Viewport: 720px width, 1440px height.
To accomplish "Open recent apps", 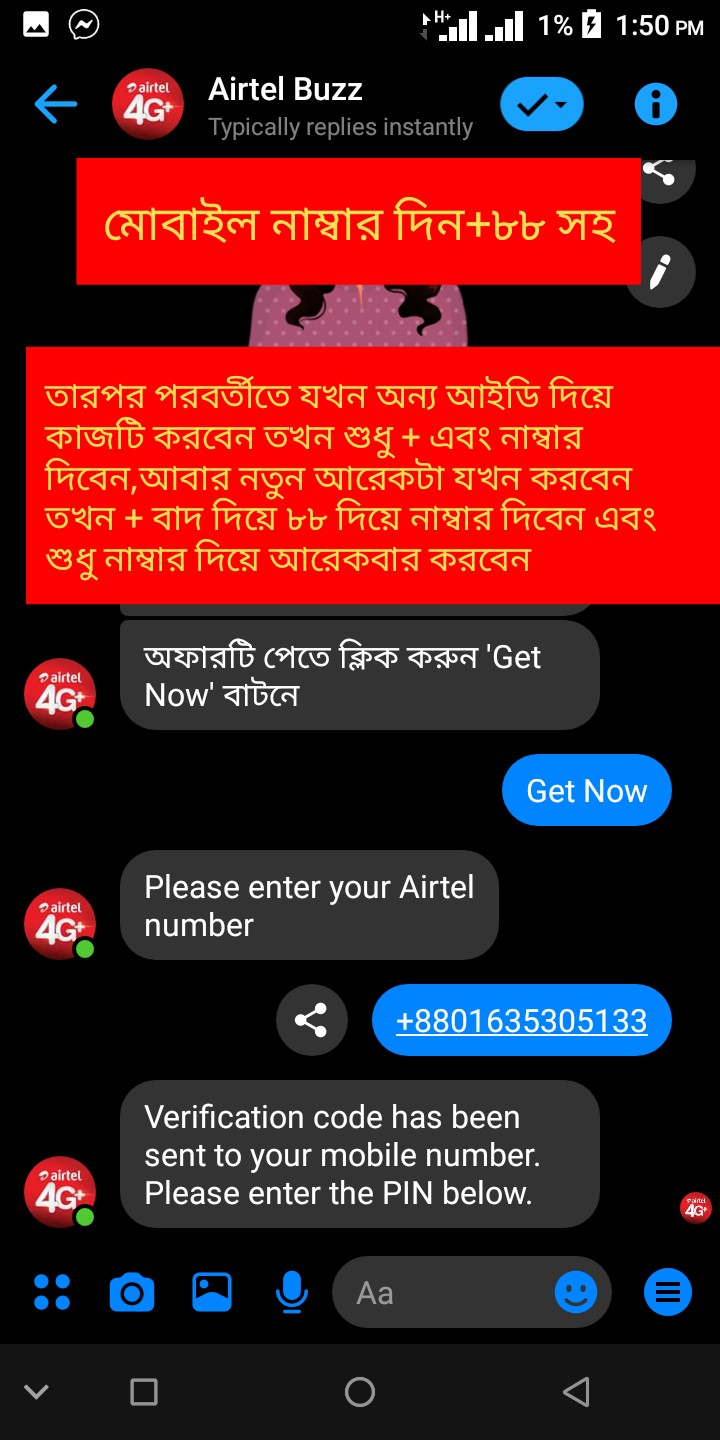I will click(x=144, y=1391).
